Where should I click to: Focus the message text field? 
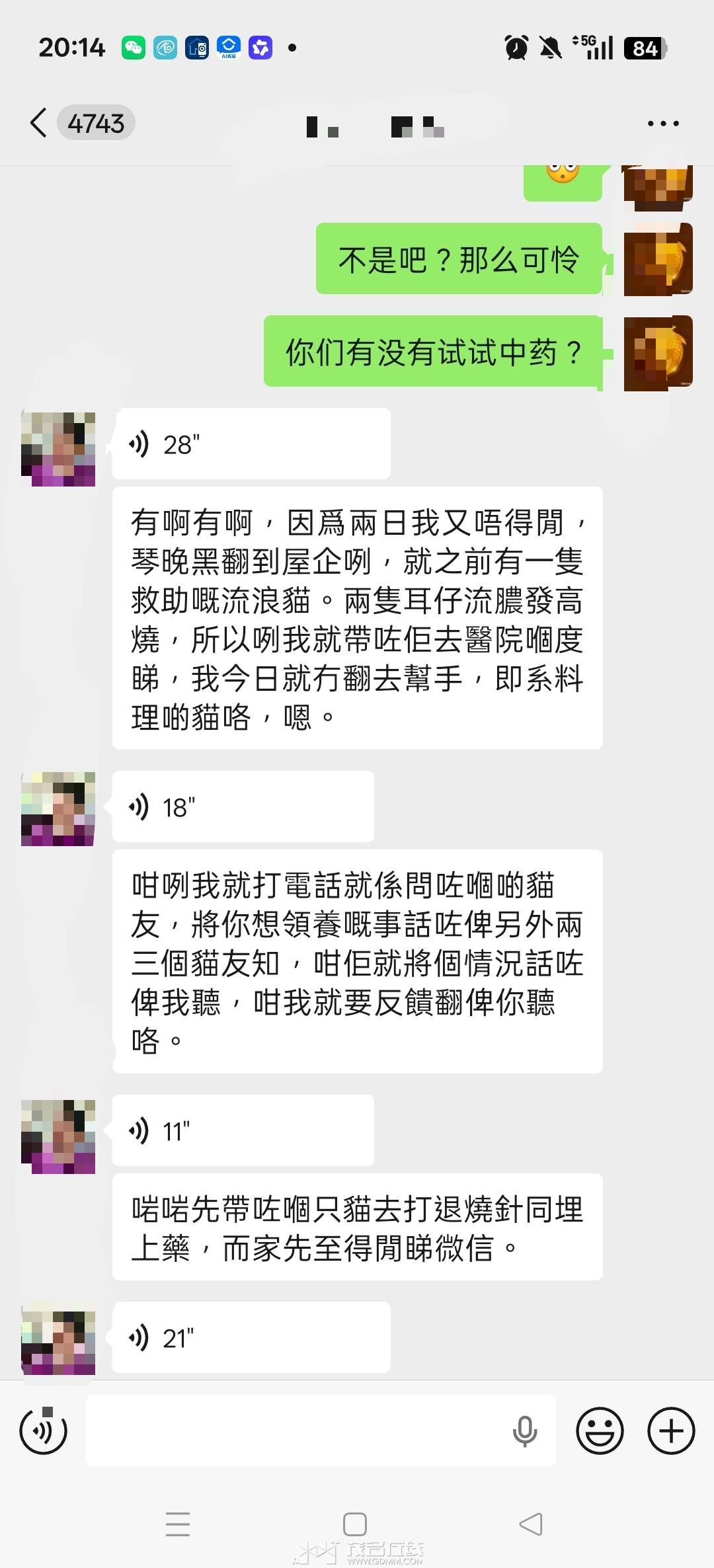(297, 1431)
